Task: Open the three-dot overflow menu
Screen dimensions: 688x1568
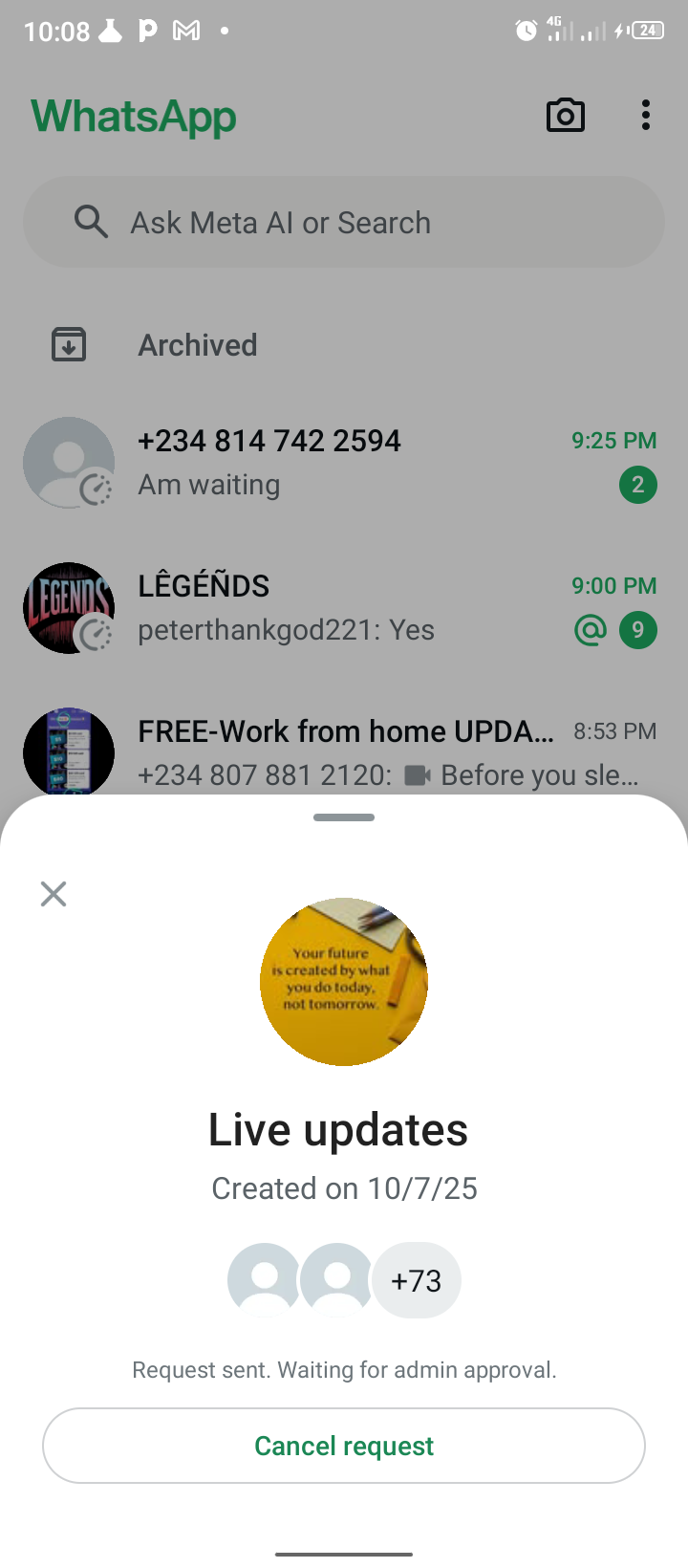Action: 646,116
